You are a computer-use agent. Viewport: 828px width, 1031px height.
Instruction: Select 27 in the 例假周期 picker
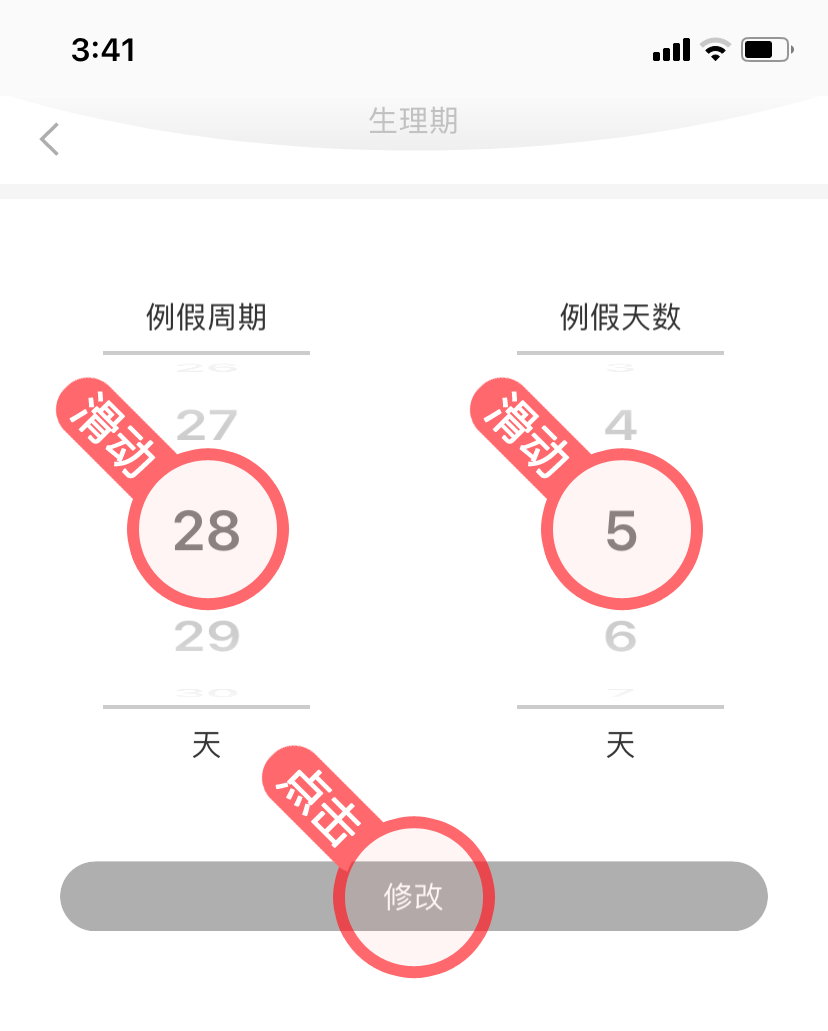coord(206,426)
